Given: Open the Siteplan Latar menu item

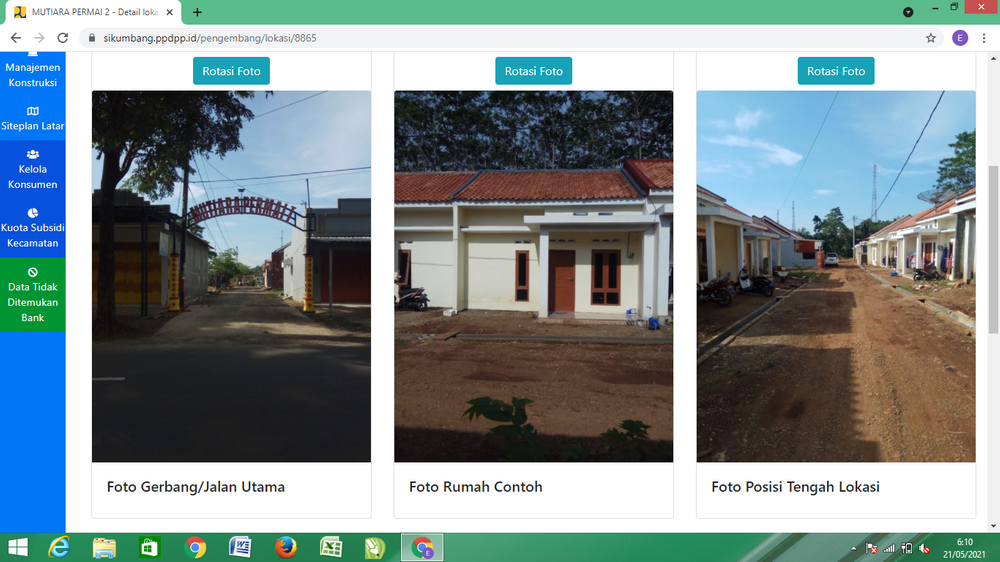Looking at the screenshot, I should click(33, 119).
